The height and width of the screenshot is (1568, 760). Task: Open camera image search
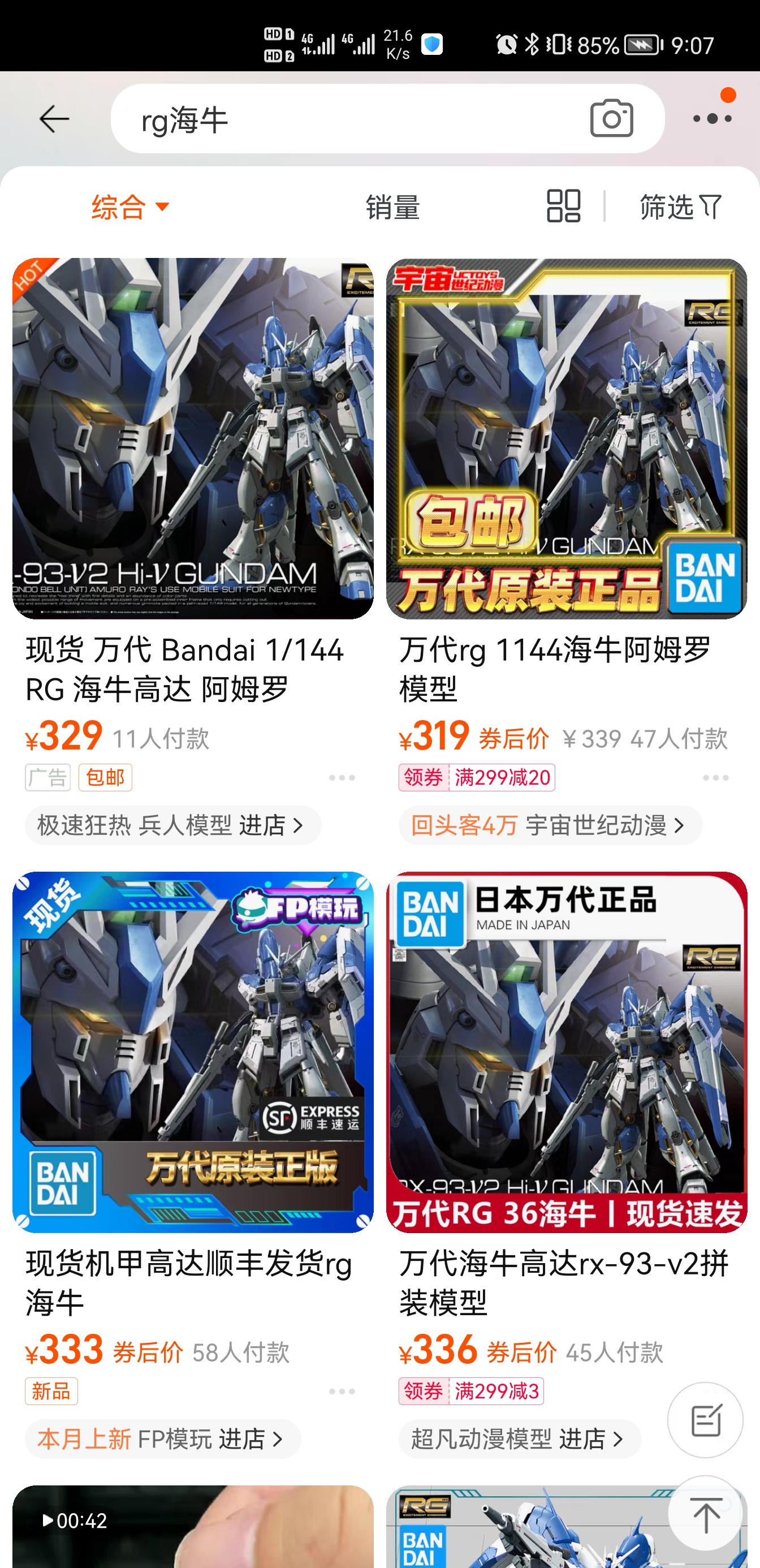pyautogui.click(x=611, y=119)
